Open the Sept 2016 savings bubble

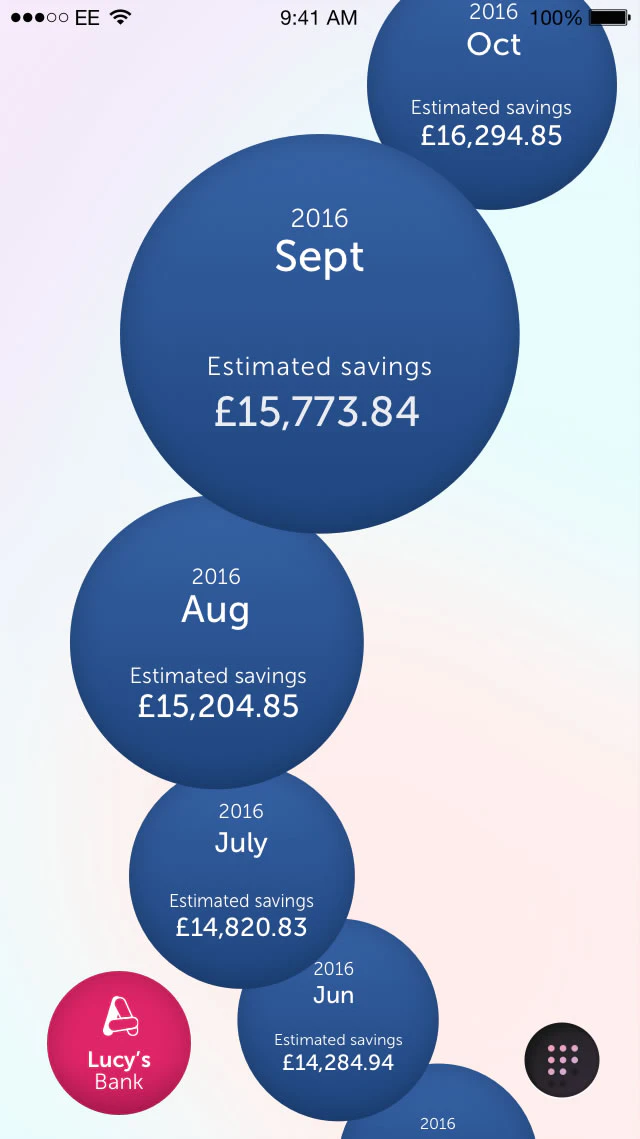[x=319, y=333]
